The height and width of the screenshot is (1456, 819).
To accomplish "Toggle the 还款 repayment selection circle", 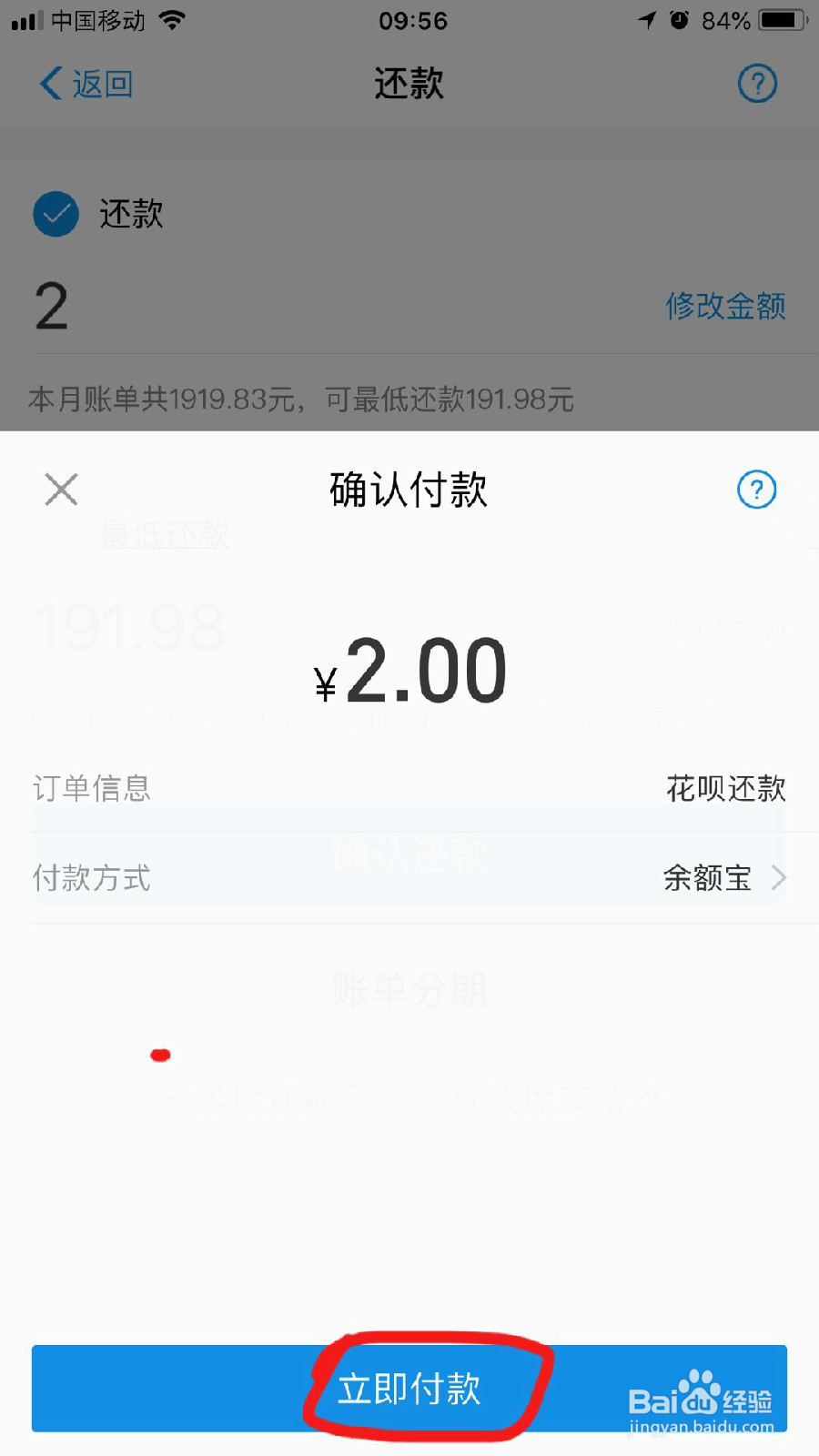I will pos(55,214).
